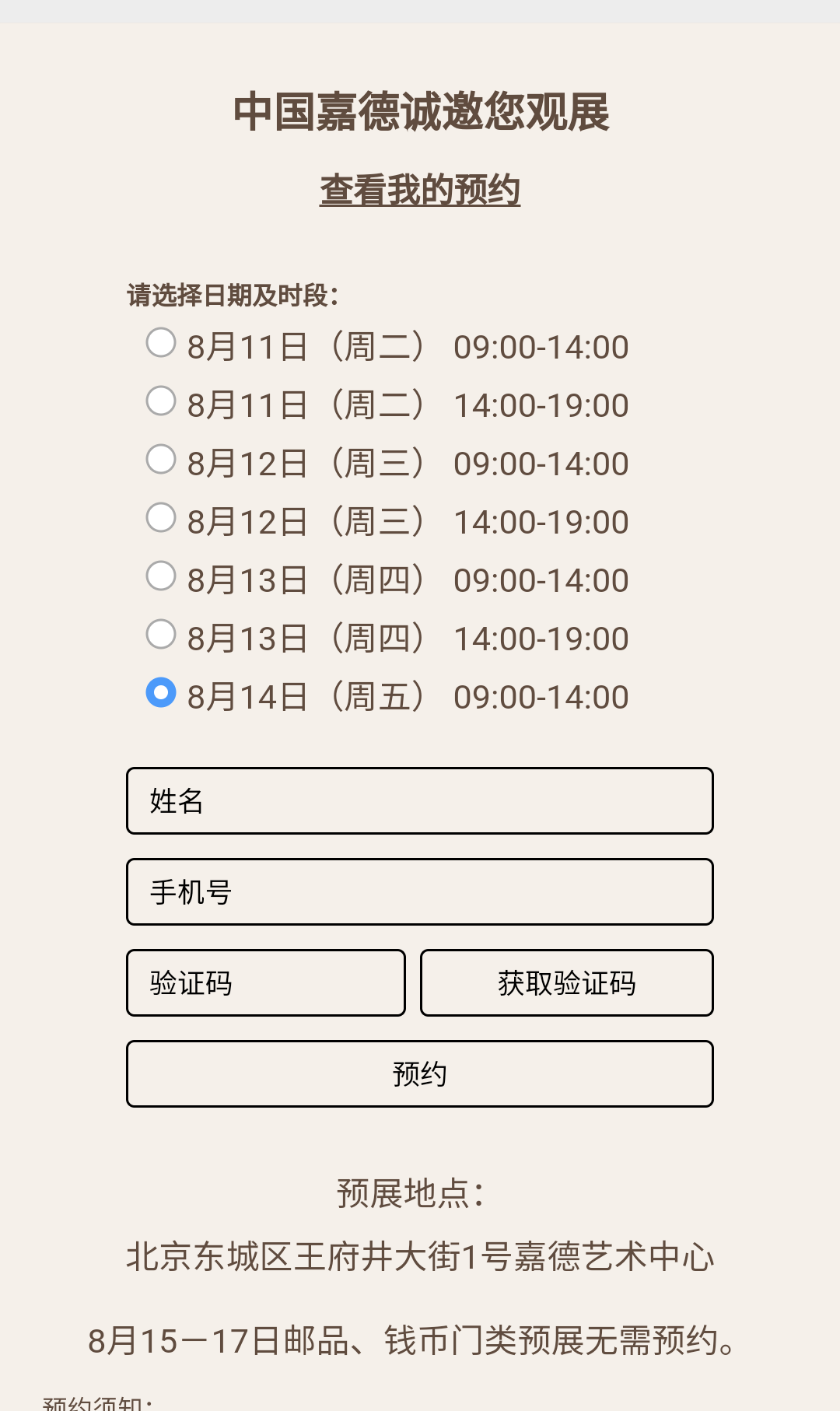Image resolution: width=840 pixels, height=1411 pixels.
Task: Select 8月11日（周二）09:00-14:00 slot
Action: pyautogui.click(x=161, y=342)
